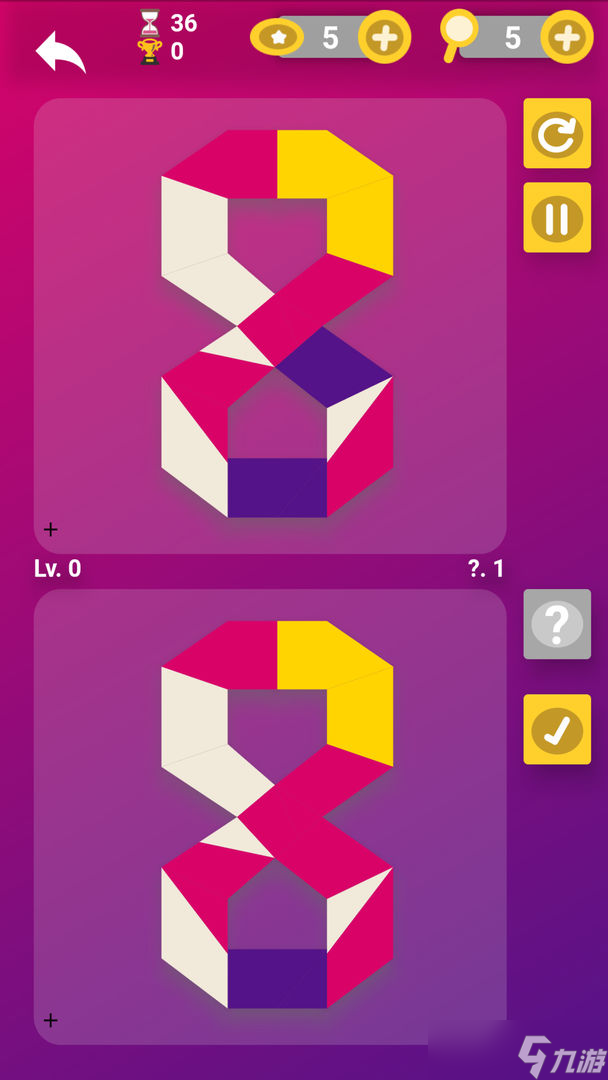
Task: Add more star coins with plus
Action: click(x=384, y=39)
